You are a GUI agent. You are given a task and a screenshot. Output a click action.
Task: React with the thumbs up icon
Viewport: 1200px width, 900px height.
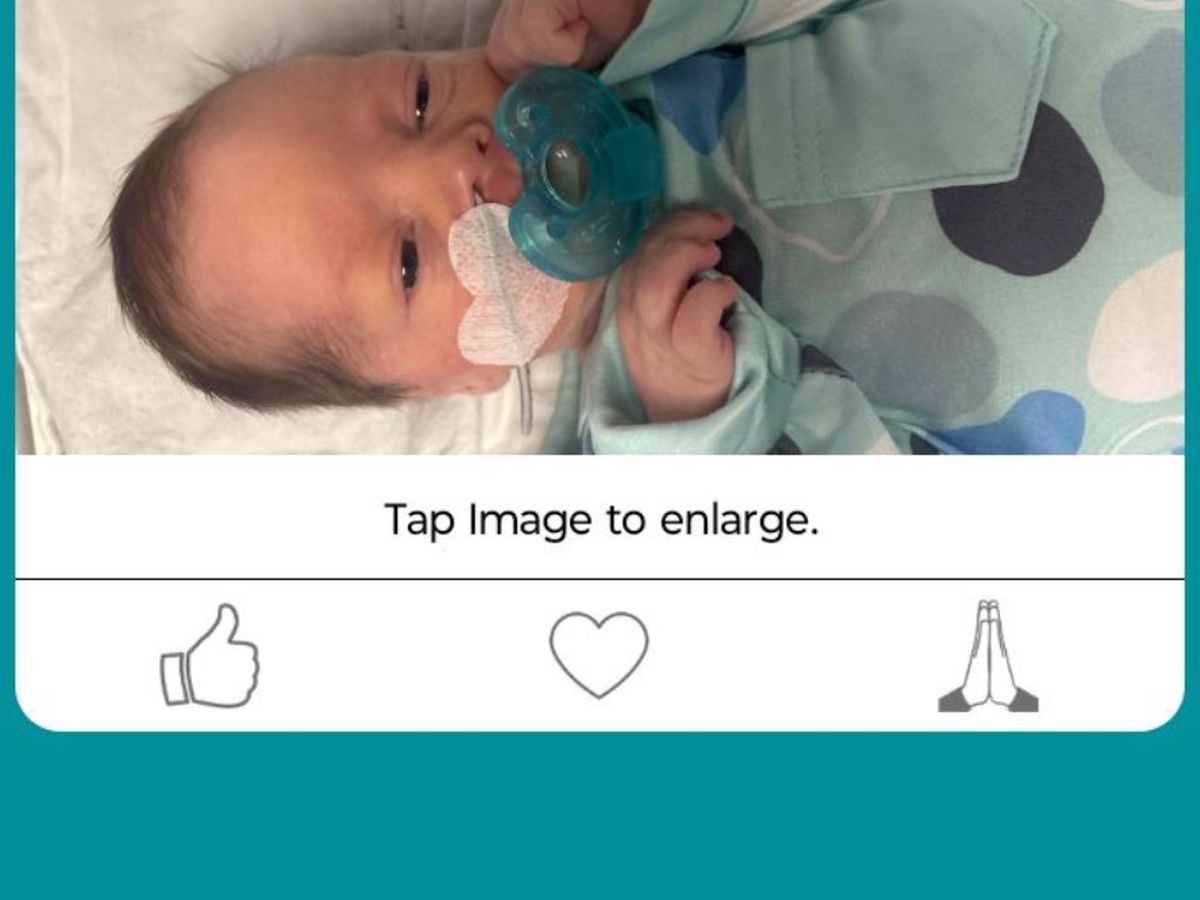point(210,656)
